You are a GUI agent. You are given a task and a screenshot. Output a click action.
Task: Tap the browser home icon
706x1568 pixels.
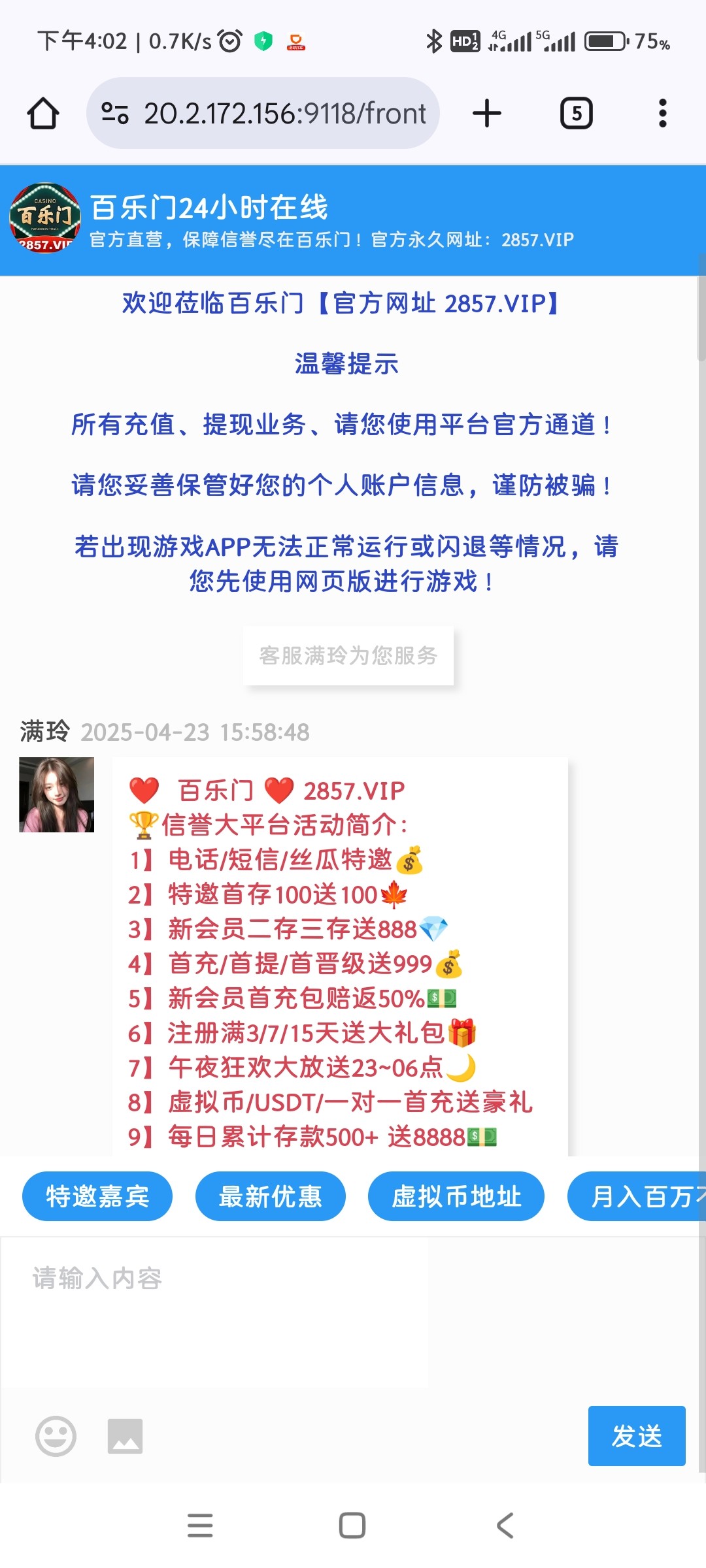(x=43, y=114)
